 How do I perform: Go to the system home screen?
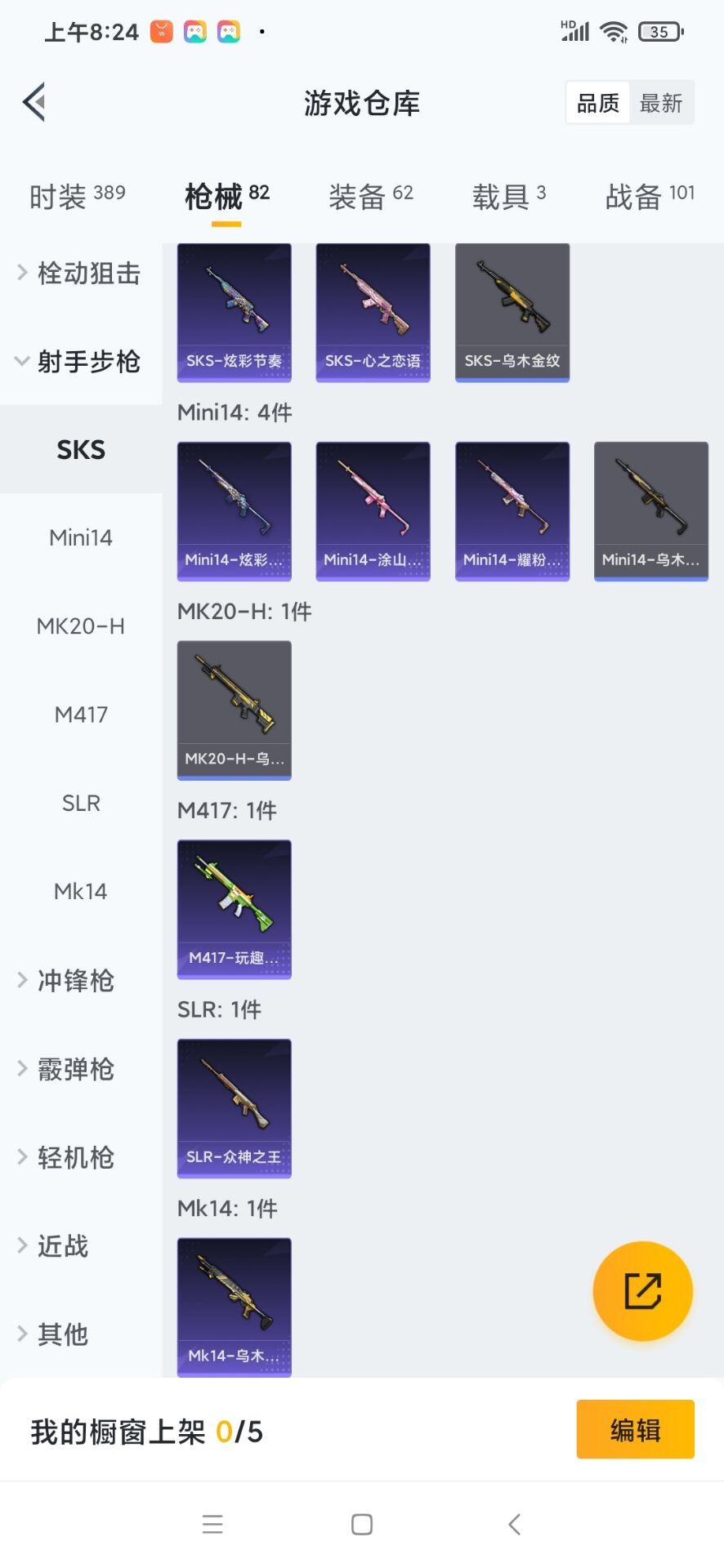pyautogui.click(x=362, y=1524)
